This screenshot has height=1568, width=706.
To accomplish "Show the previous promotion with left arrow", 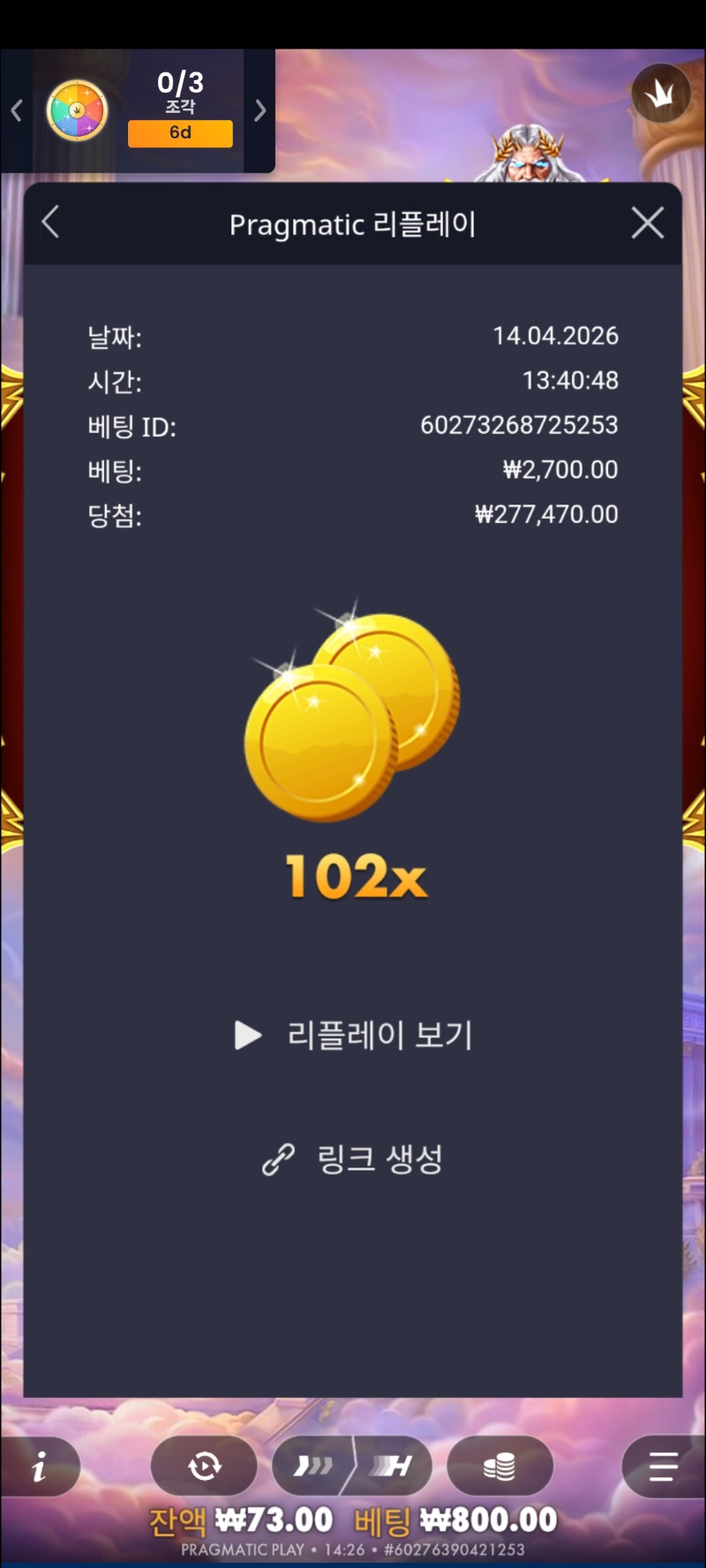I will (16, 110).
